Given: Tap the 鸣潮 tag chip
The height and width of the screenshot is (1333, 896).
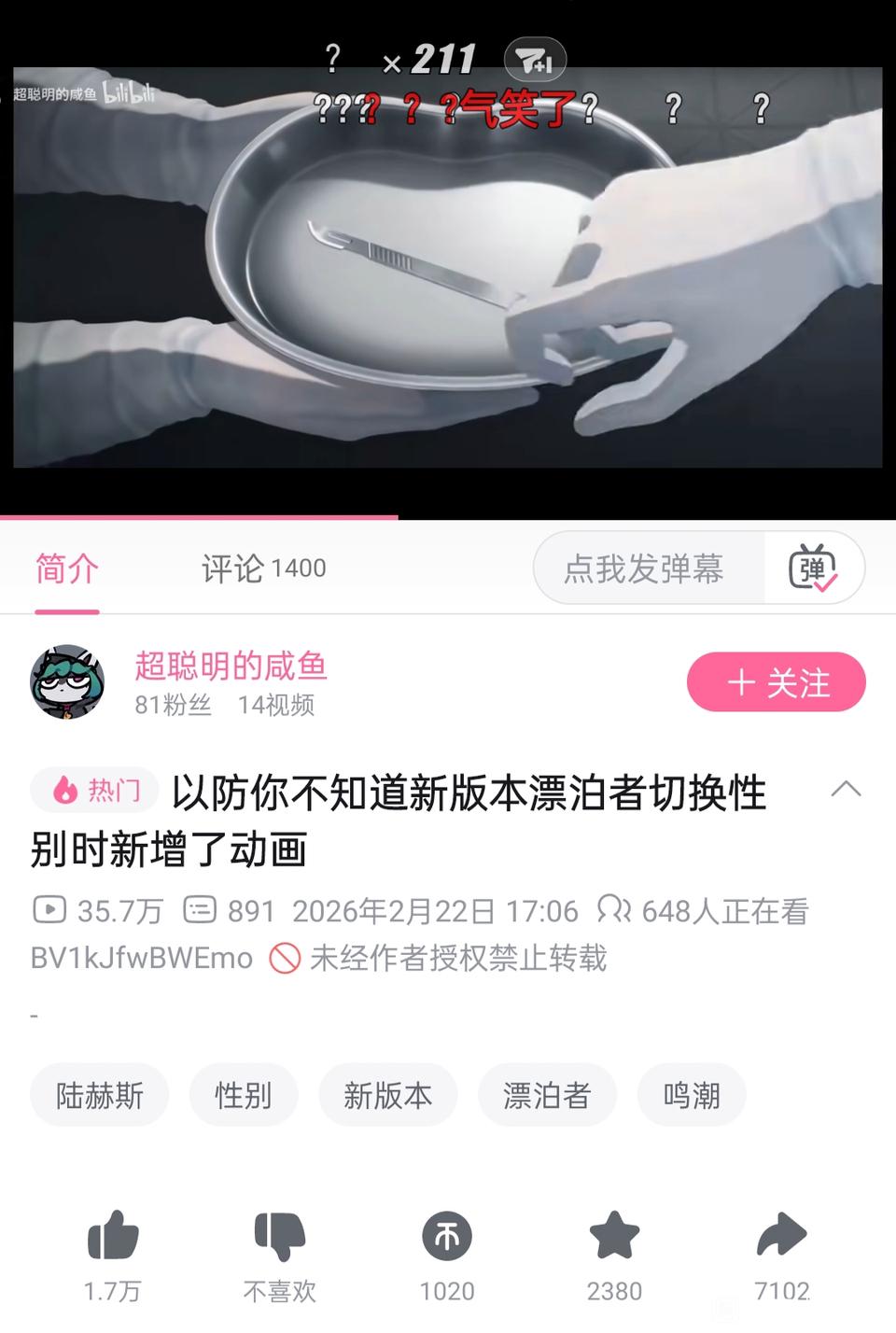Looking at the screenshot, I should [x=691, y=1095].
